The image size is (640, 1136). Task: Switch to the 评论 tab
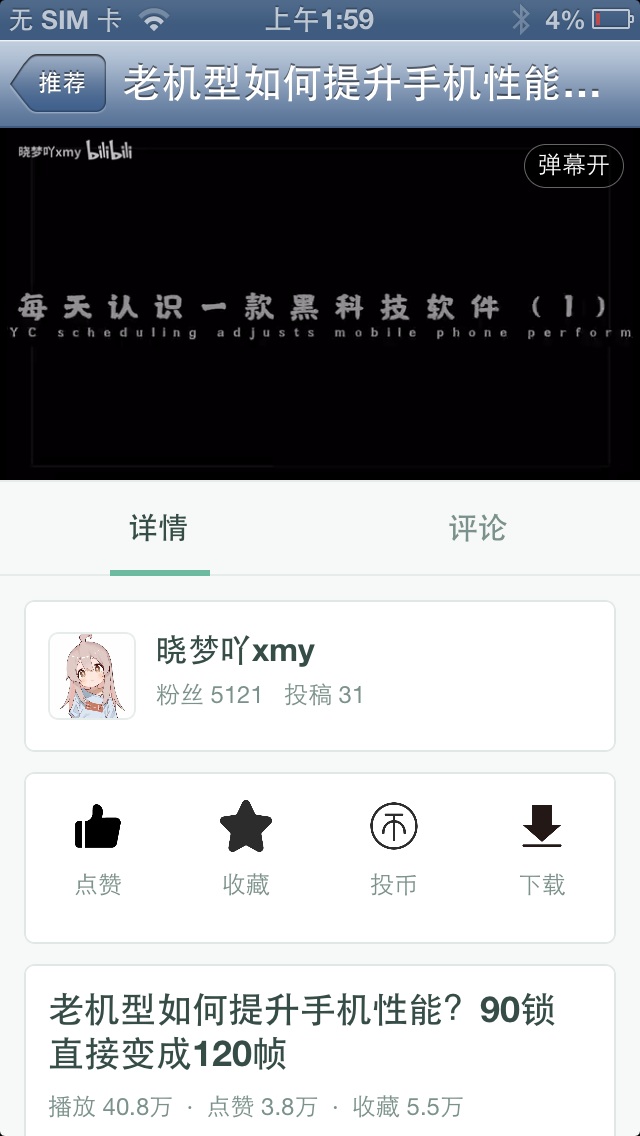coord(477,529)
